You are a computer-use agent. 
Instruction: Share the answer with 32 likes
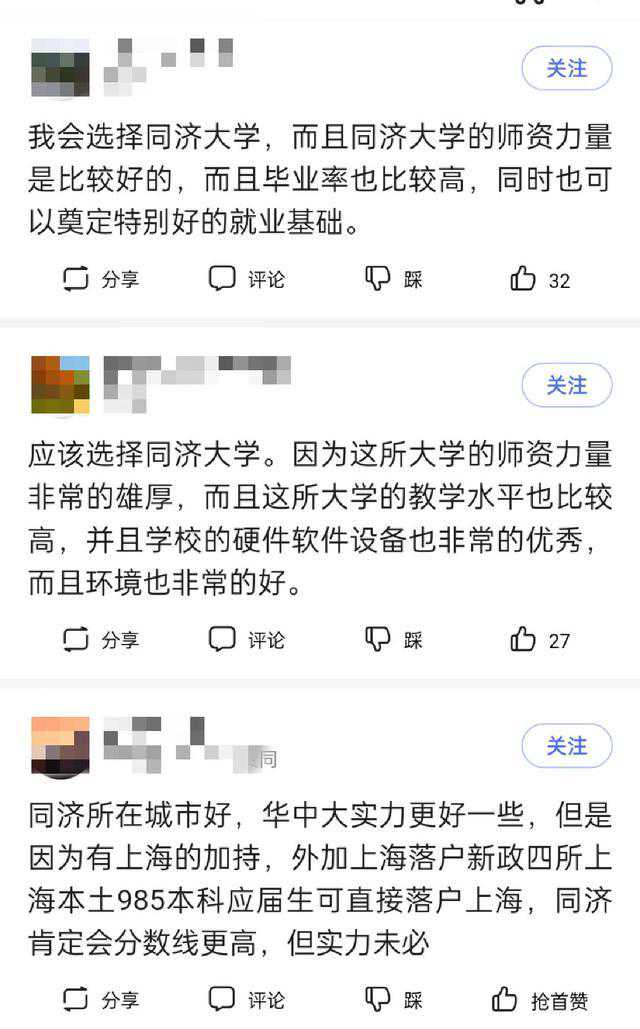[x=100, y=280]
